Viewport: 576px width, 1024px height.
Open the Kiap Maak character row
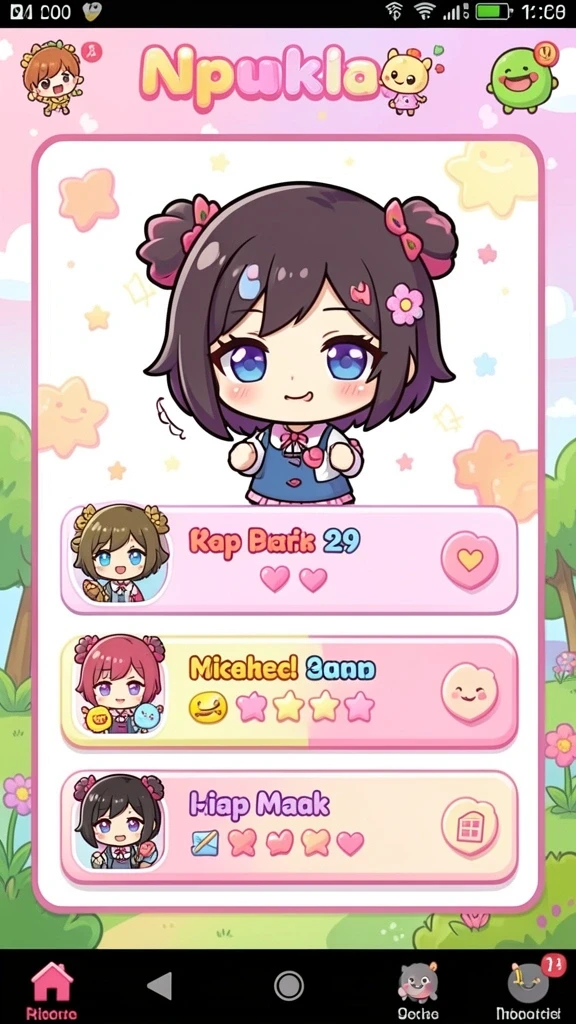pos(289,827)
